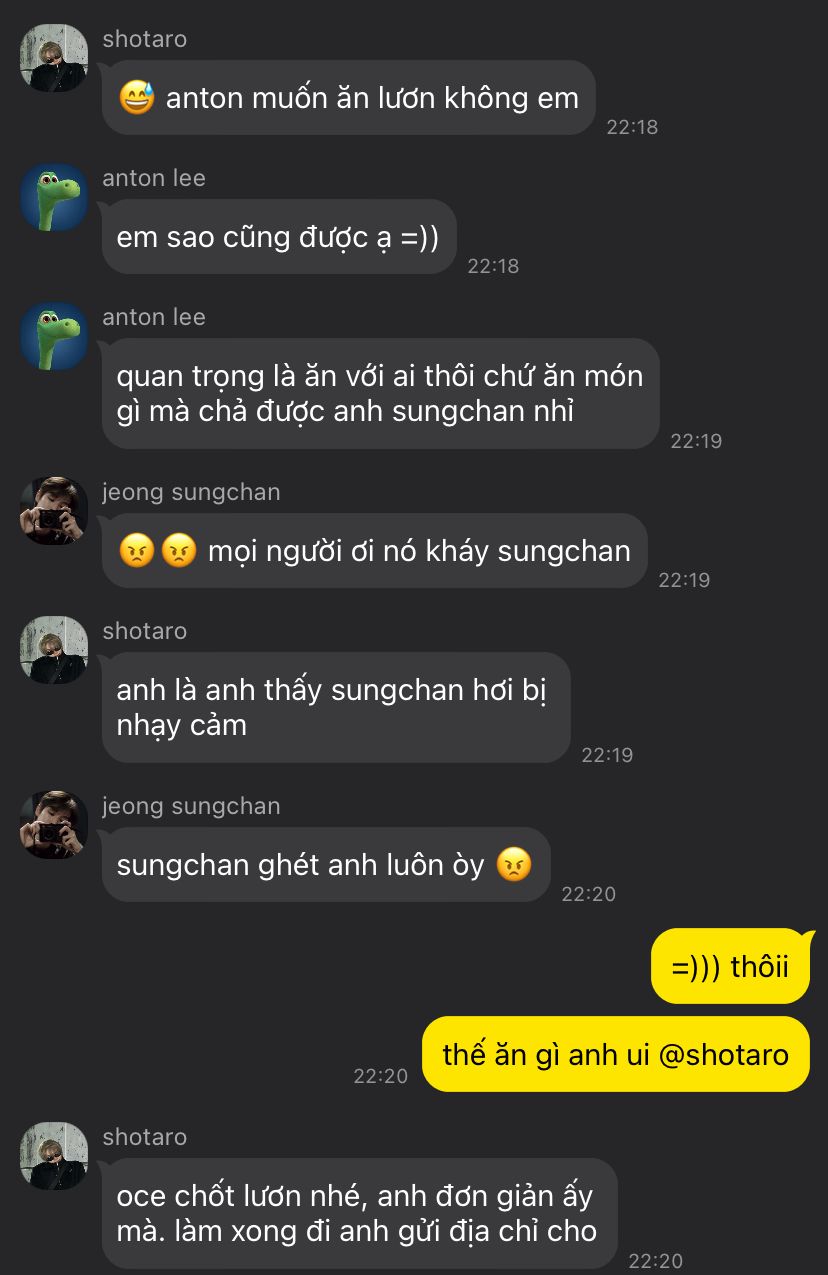
Task: Open jeong sungchan's avatar by 'mọi người ơi' message
Action: click(x=54, y=511)
